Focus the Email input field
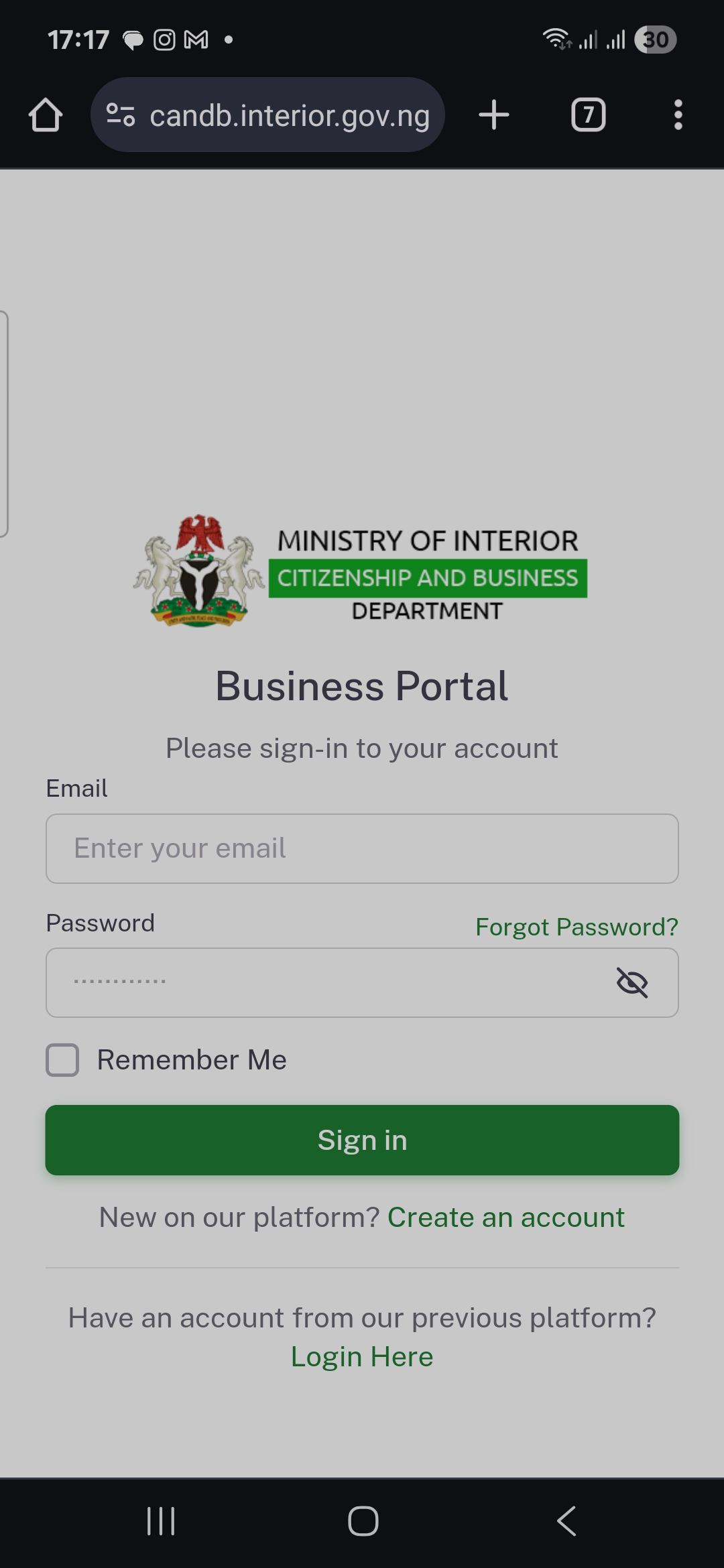 pyautogui.click(x=362, y=848)
